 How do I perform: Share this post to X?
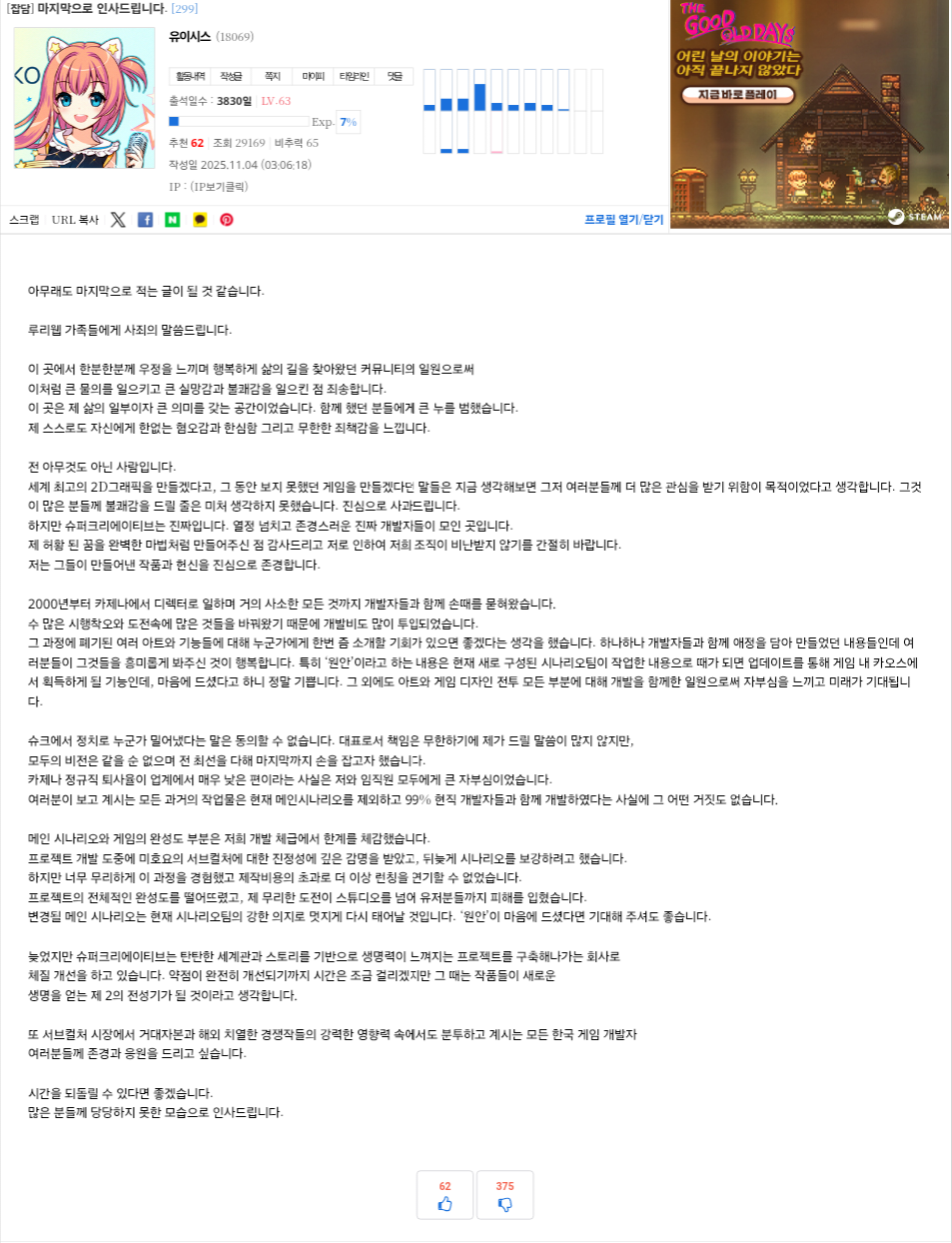[118, 220]
